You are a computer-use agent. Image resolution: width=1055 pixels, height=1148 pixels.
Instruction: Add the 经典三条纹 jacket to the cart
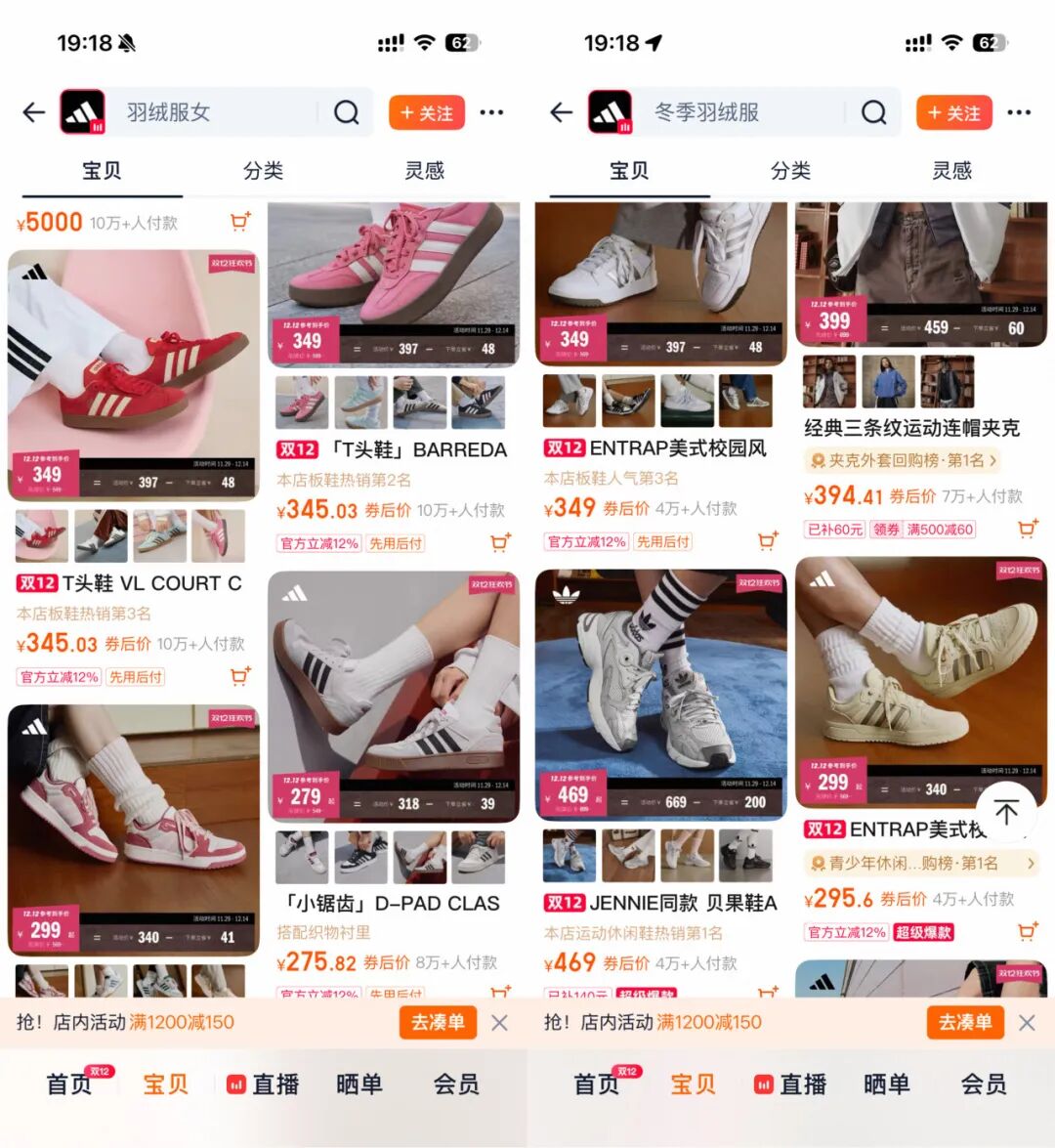point(1028,529)
